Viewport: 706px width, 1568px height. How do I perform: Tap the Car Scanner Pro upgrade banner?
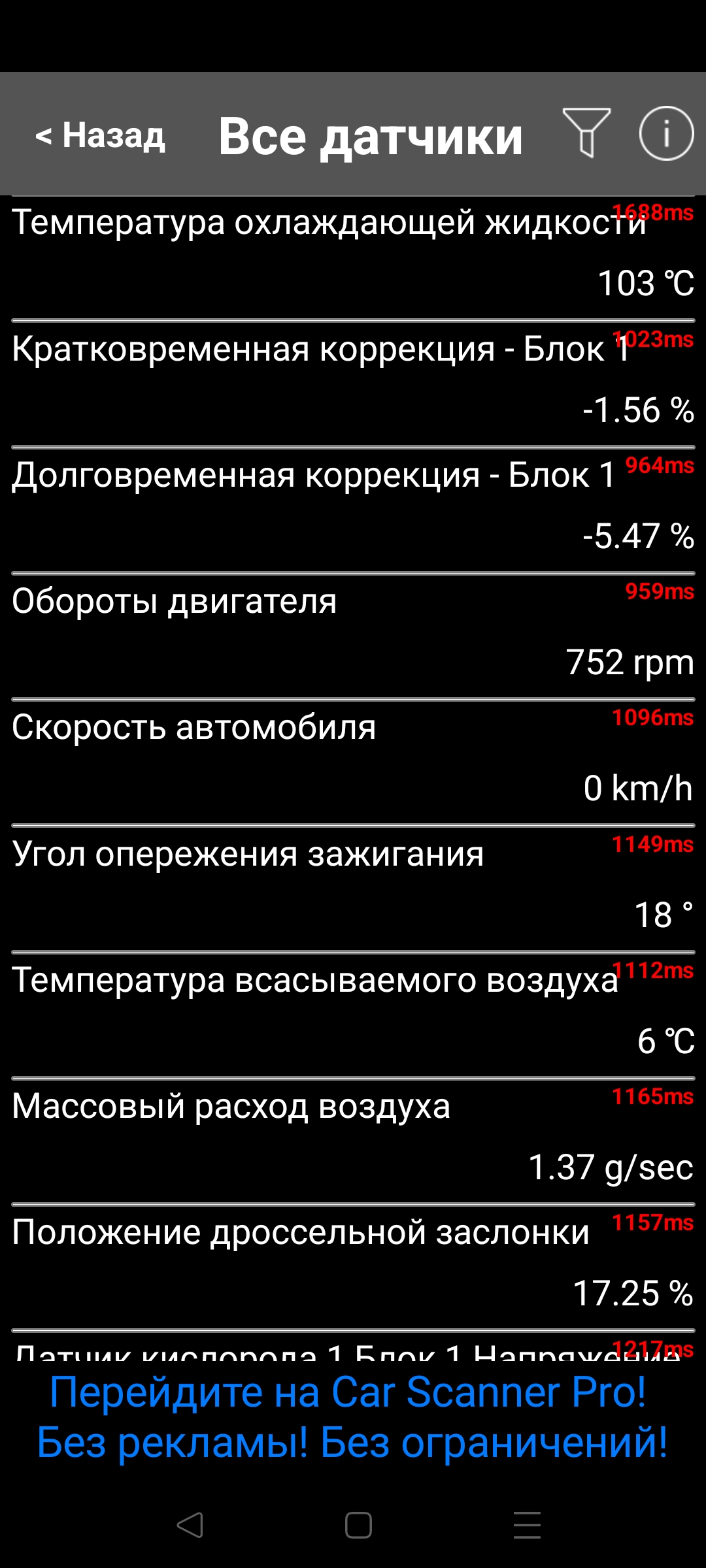click(x=353, y=1417)
